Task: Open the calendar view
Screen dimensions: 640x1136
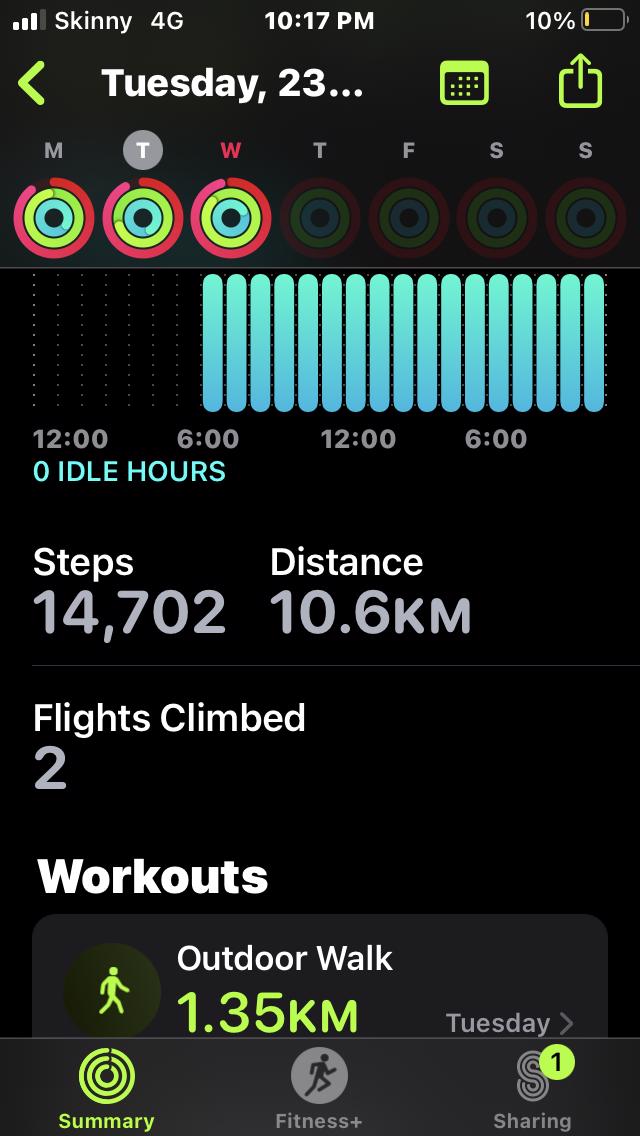Action: click(x=464, y=84)
